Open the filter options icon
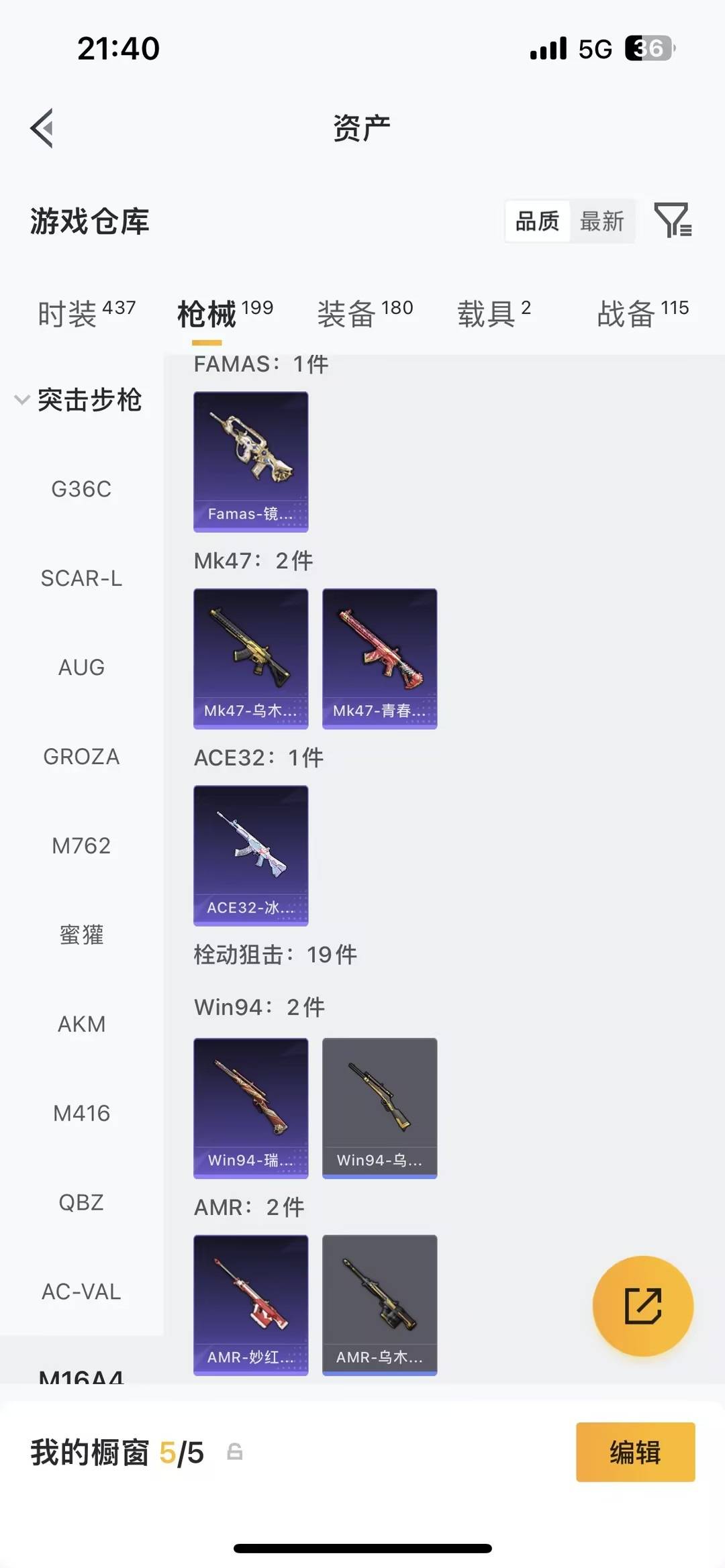725x1568 pixels. [x=675, y=221]
